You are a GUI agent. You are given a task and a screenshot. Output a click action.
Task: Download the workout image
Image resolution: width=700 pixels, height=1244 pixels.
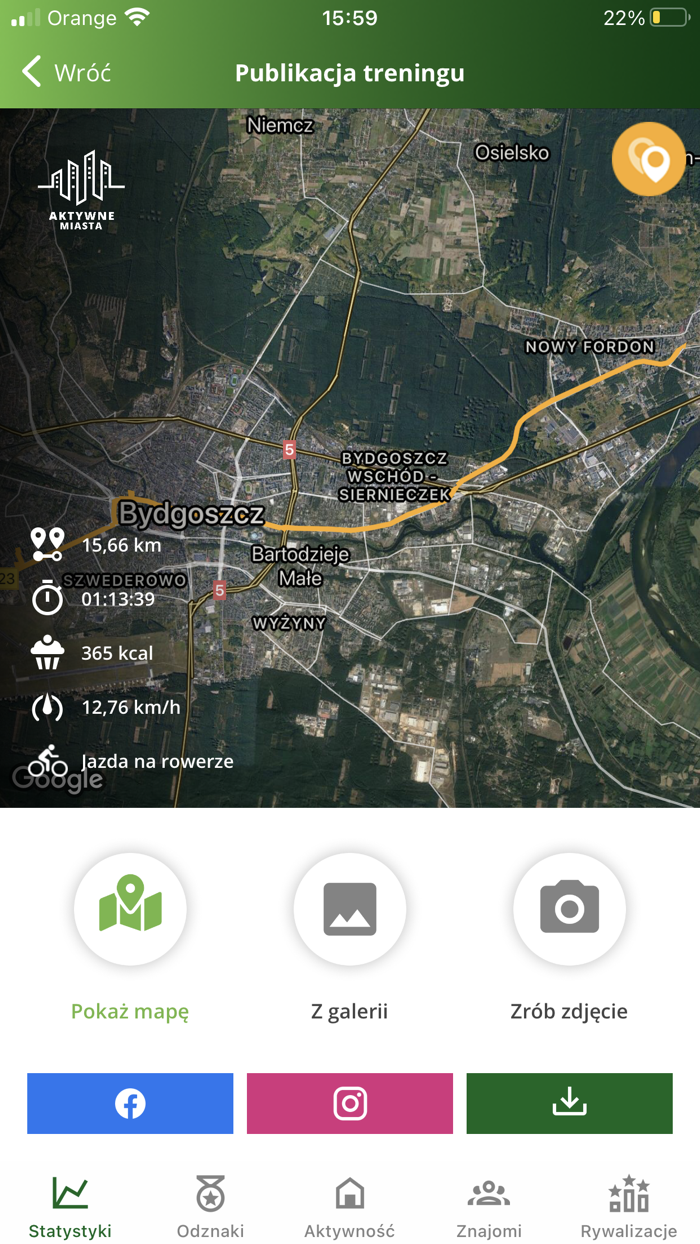click(570, 1103)
